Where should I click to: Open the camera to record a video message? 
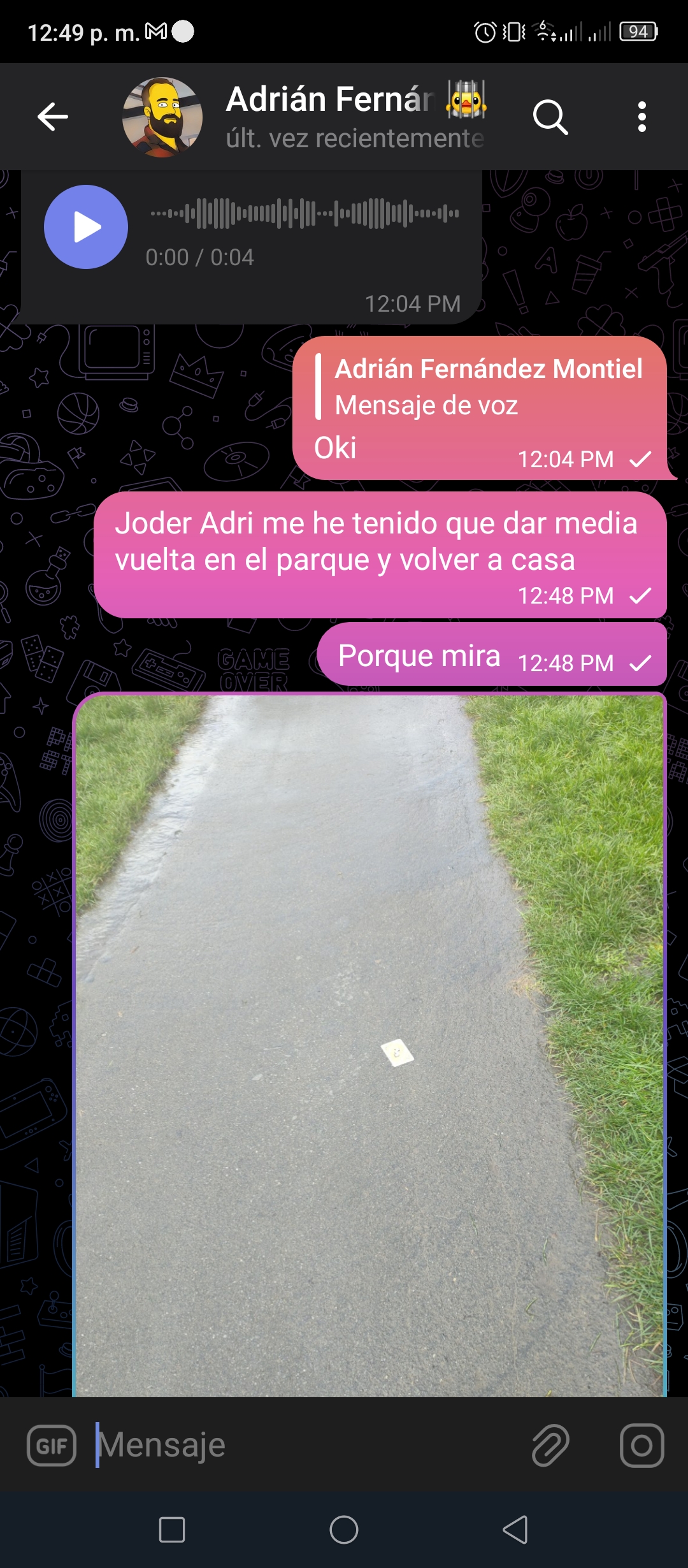tap(642, 1445)
